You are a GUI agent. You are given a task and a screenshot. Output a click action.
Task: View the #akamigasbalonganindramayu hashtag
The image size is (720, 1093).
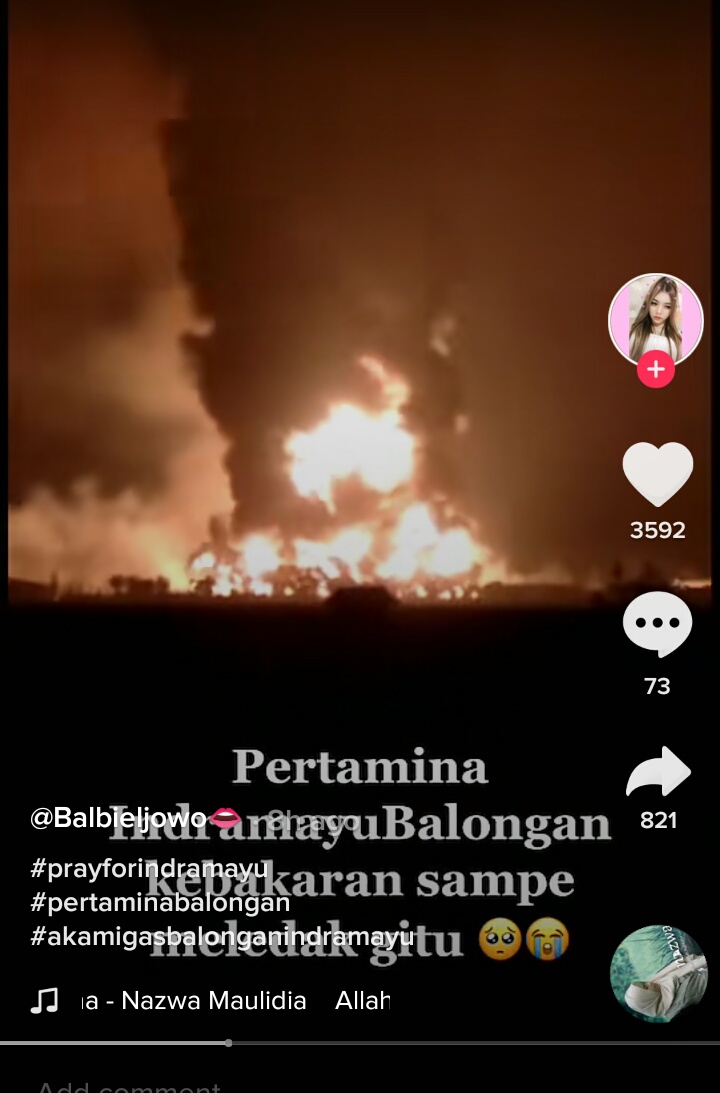click(x=222, y=936)
